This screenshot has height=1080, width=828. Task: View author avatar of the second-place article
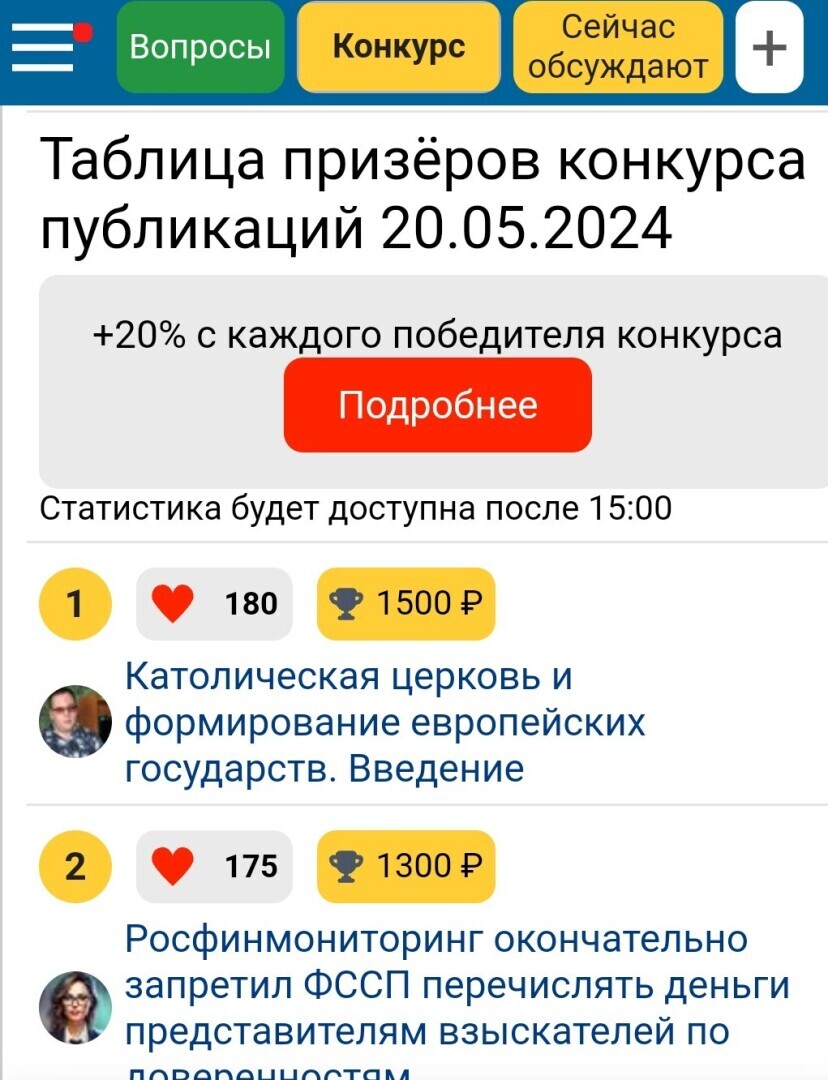coord(75,1006)
